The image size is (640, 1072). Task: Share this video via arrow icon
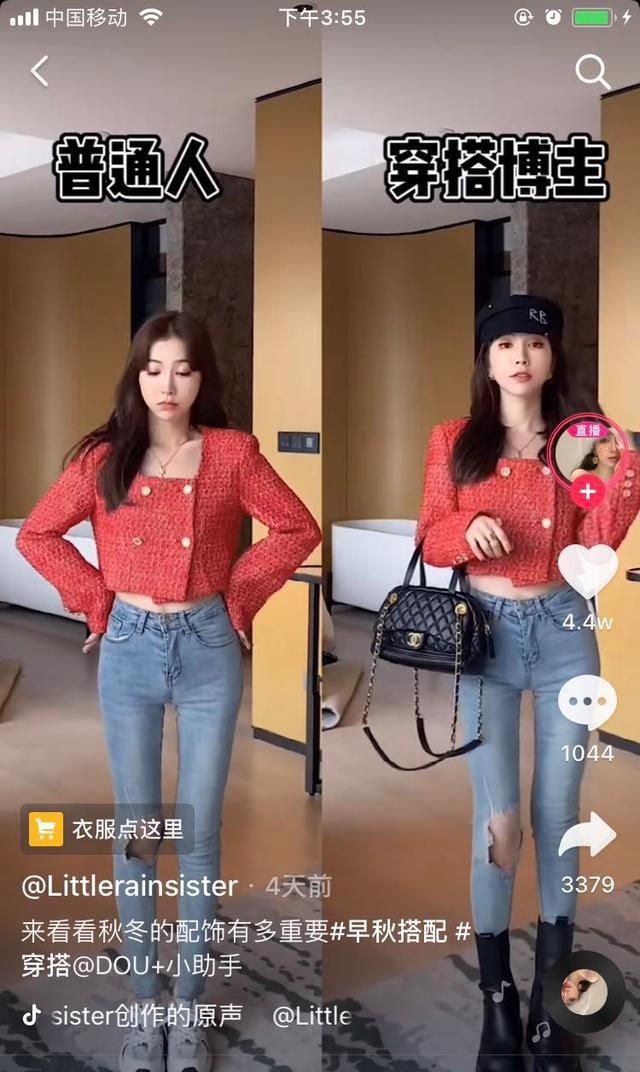point(588,835)
